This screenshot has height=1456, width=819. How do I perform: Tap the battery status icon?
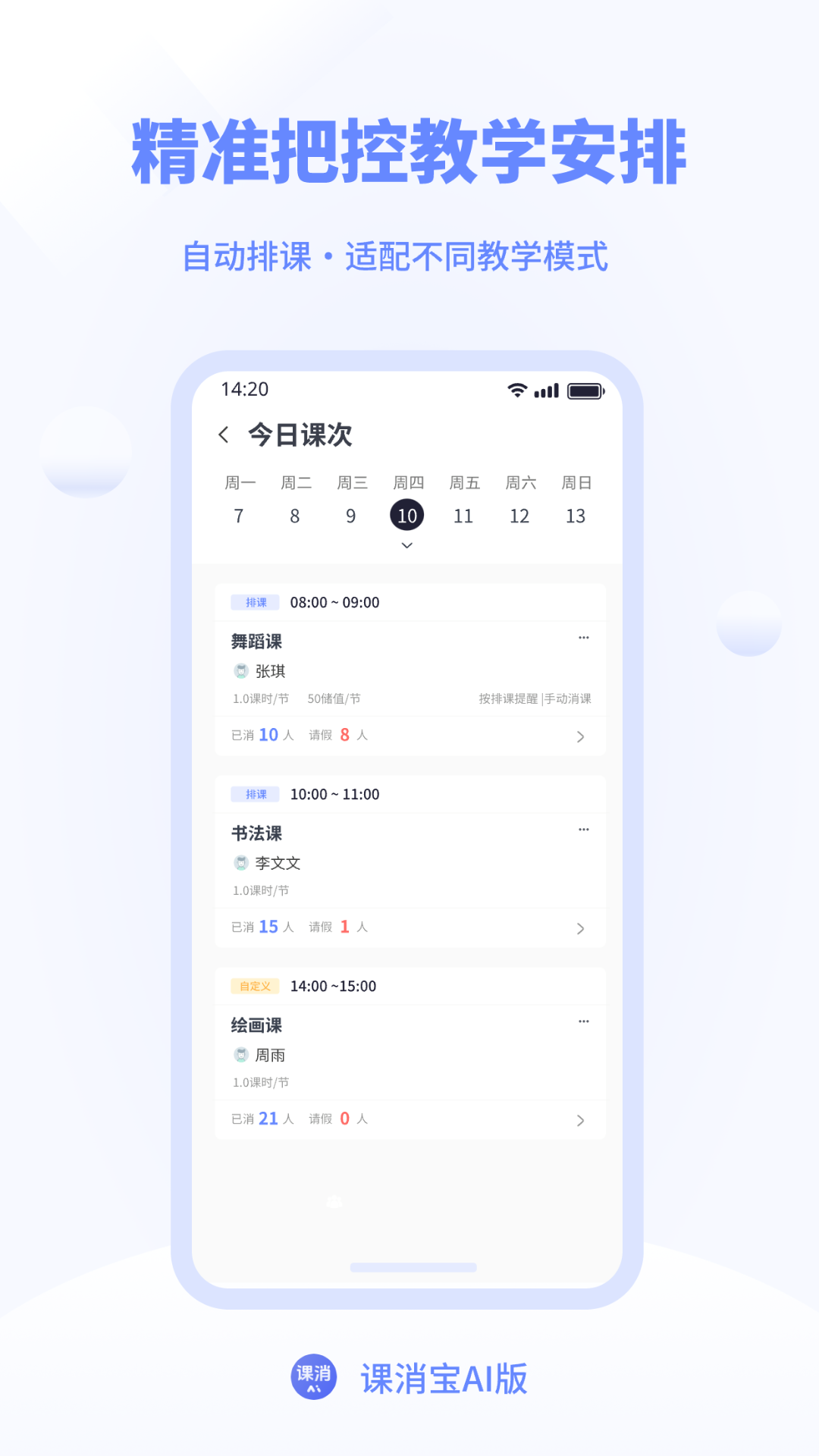click(x=586, y=390)
